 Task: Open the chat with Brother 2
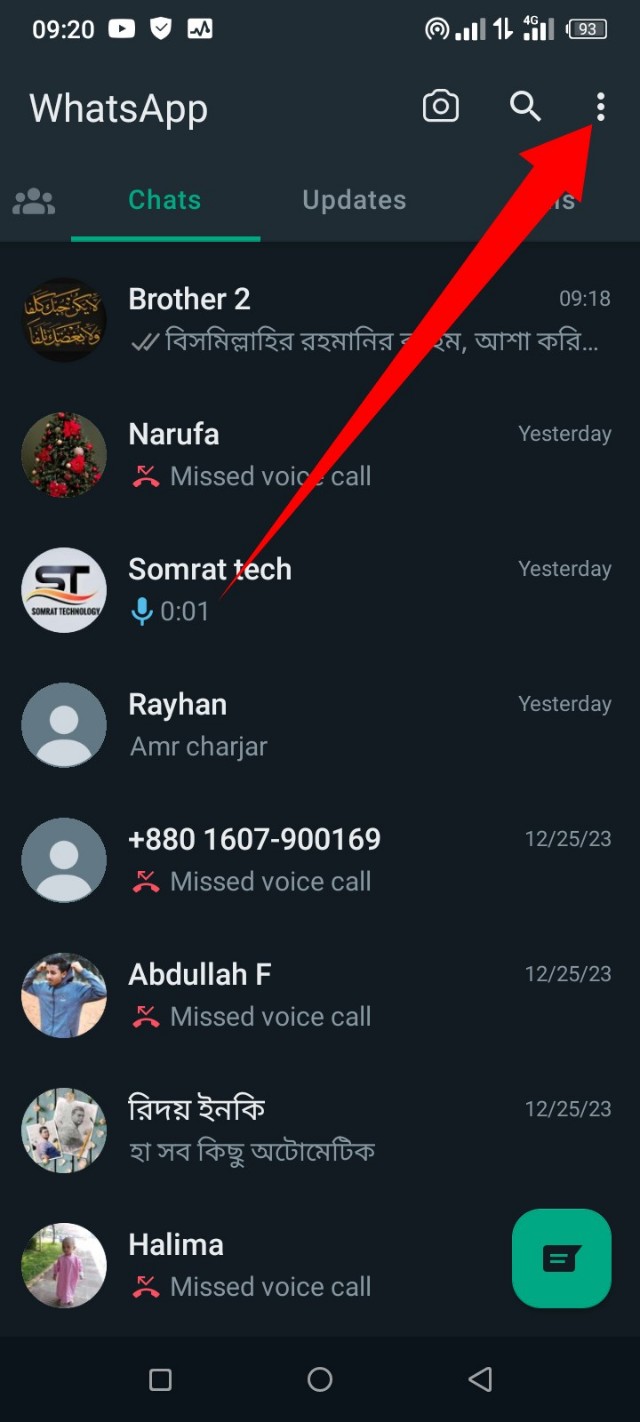[x=360, y=320]
